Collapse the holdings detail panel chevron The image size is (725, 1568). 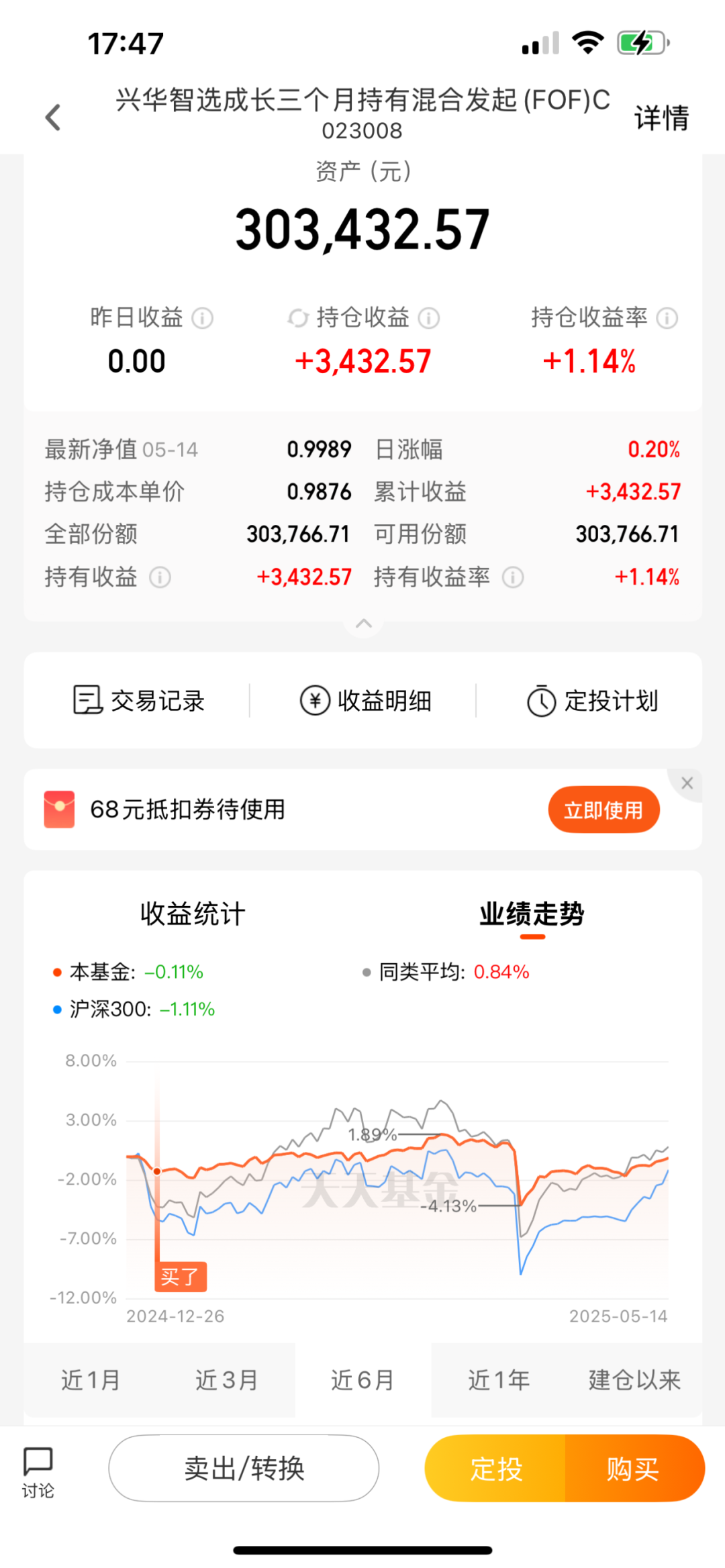(x=362, y=623)
